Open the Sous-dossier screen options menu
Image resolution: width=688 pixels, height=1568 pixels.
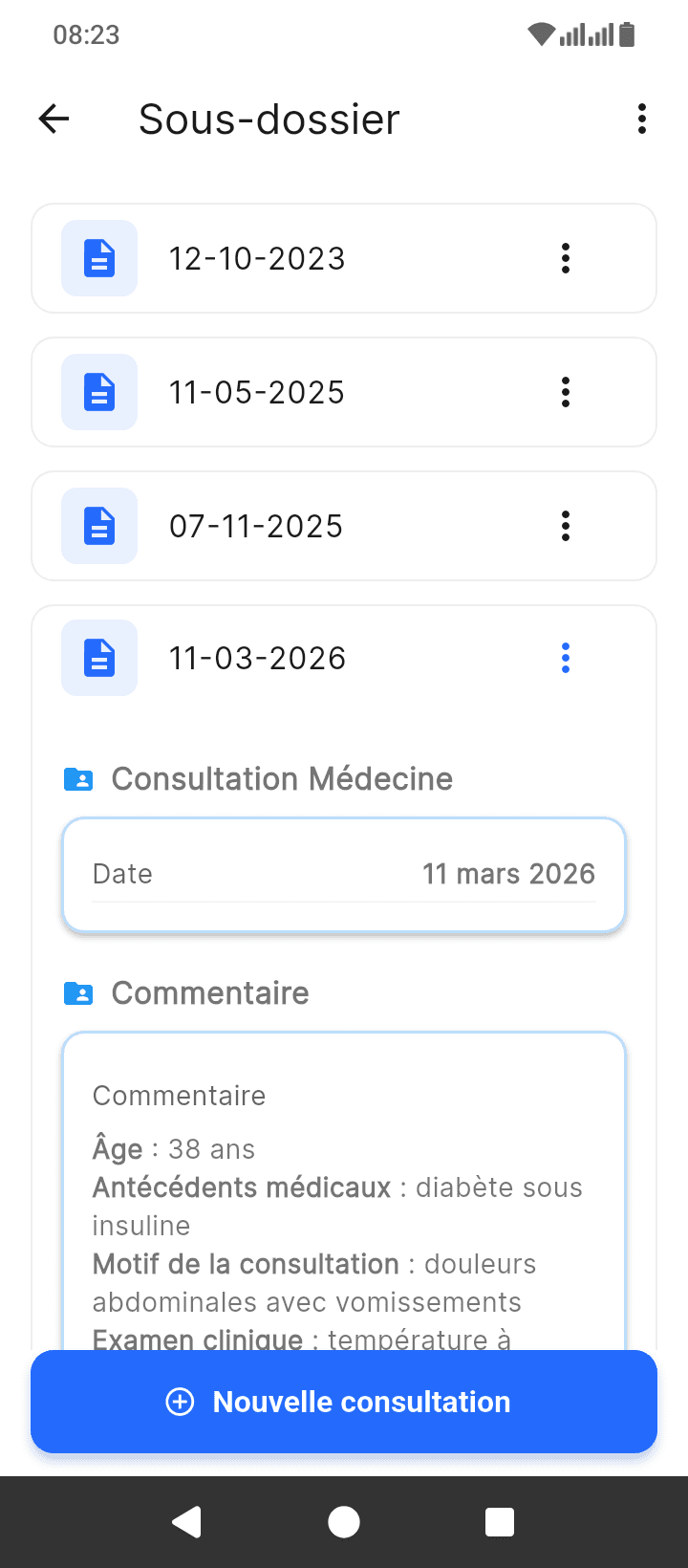[641, 118]
